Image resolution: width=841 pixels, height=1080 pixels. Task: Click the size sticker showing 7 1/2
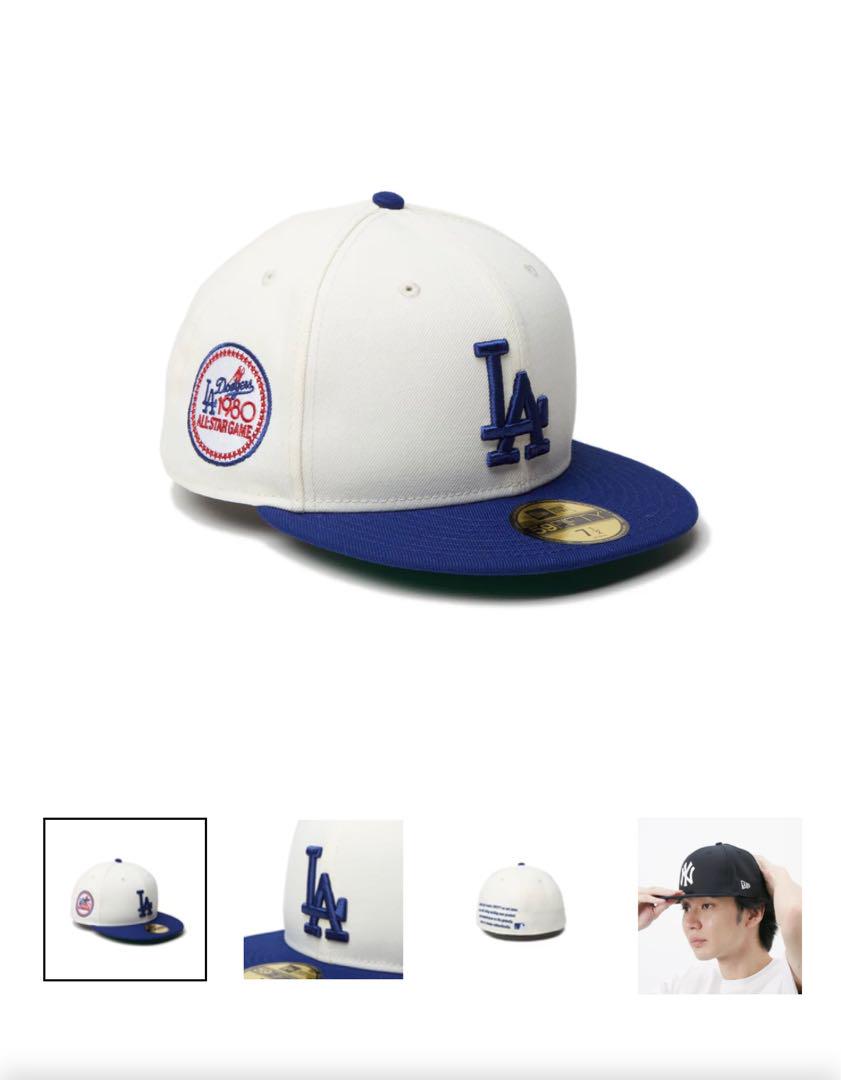click(x=592, y=530)
